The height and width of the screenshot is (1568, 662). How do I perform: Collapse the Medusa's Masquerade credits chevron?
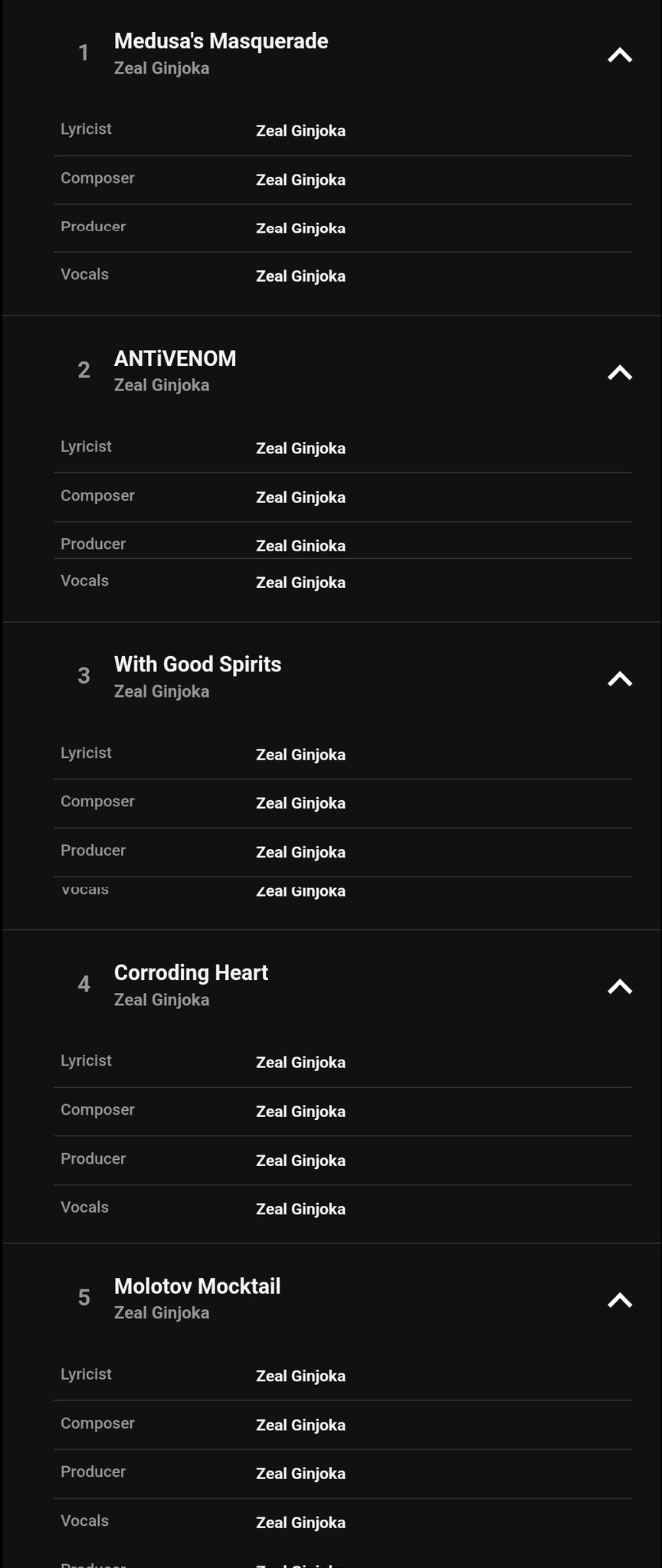click(619, 55)
